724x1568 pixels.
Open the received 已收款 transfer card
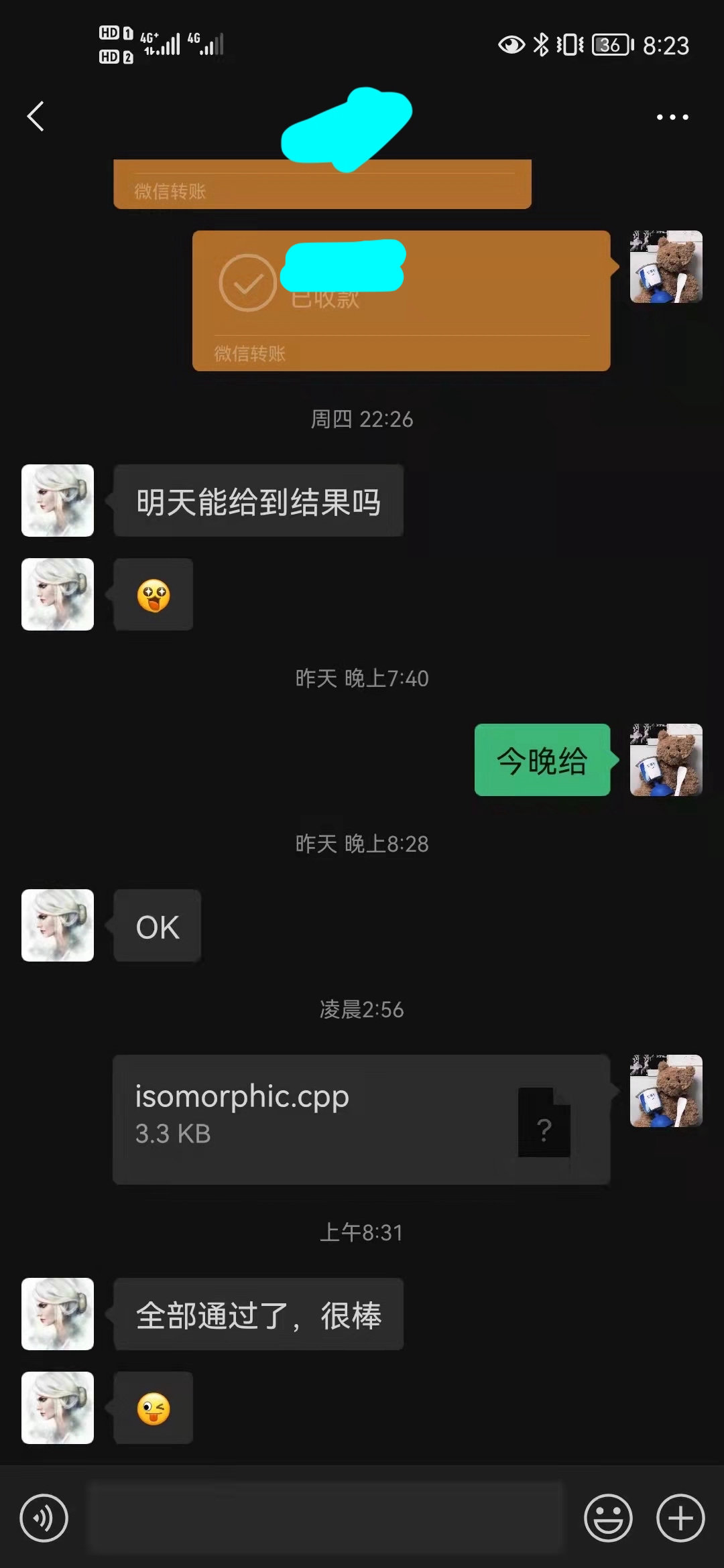tap(401, 302)
